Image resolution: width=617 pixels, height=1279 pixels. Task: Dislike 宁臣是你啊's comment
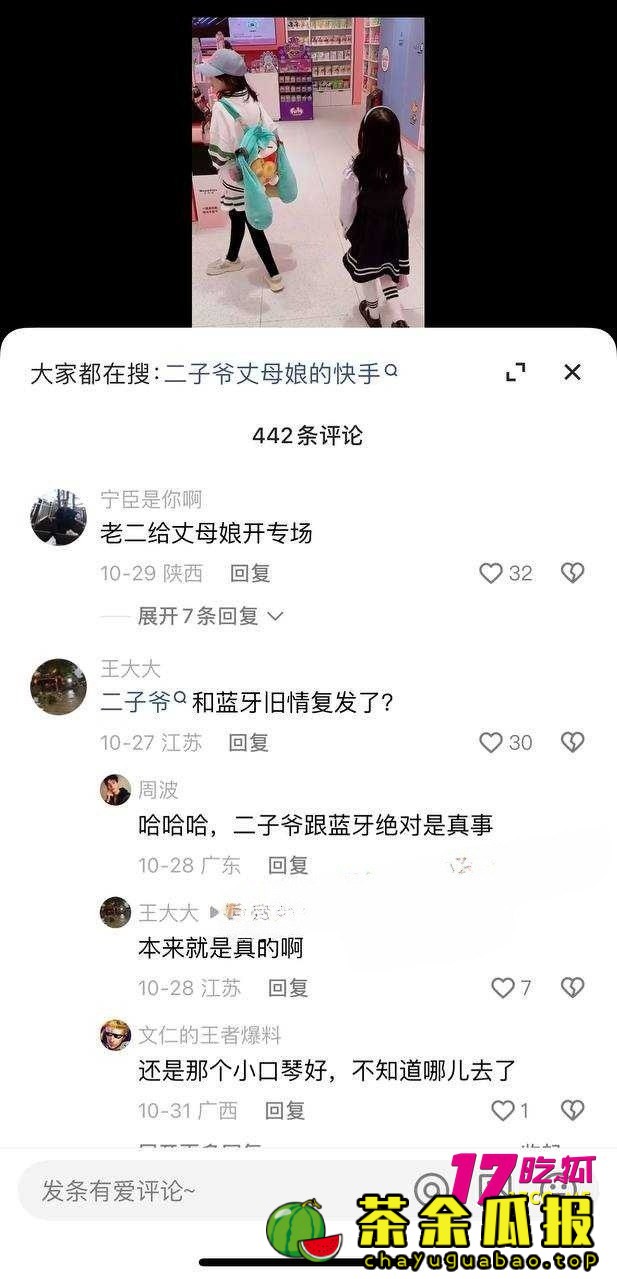[572, 573]
